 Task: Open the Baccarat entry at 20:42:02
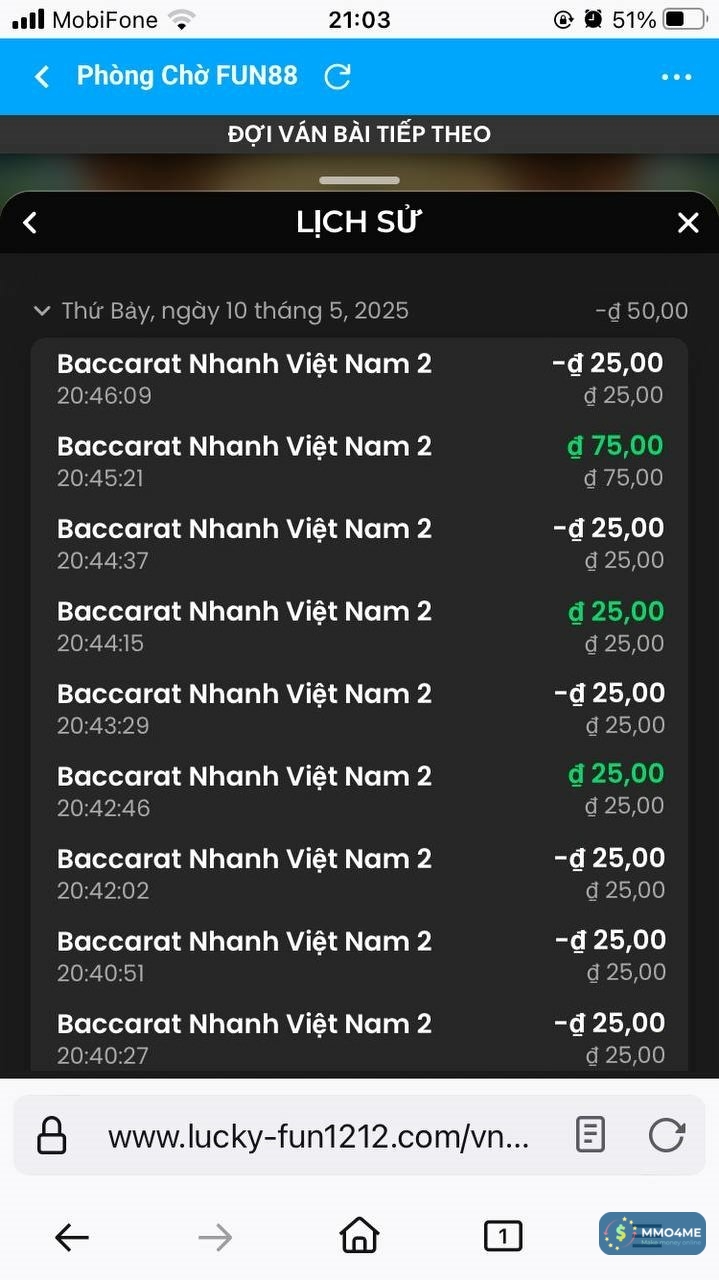(x=359, y=873)
